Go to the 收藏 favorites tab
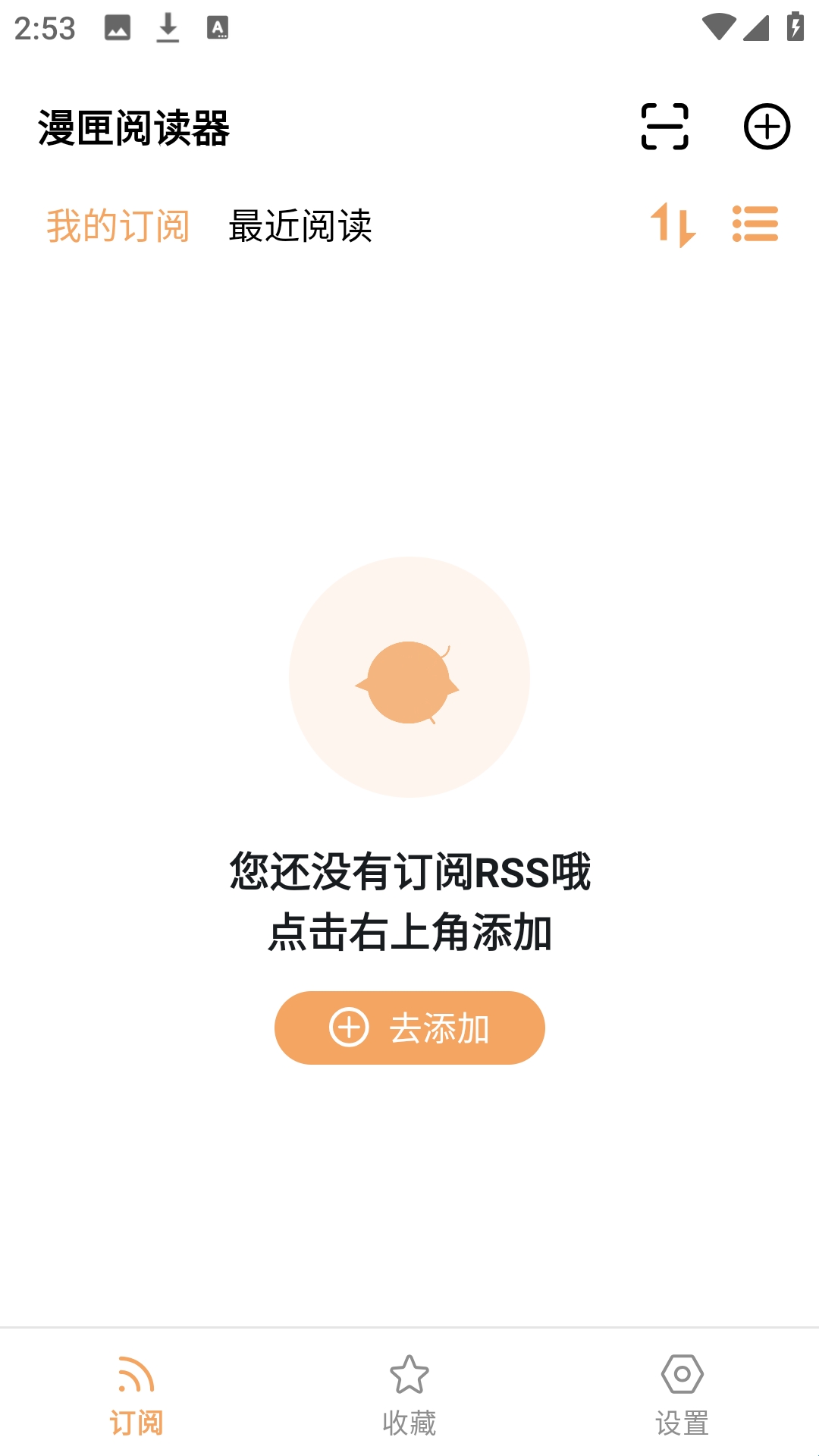819x1456 pixels. point(409,1395)
